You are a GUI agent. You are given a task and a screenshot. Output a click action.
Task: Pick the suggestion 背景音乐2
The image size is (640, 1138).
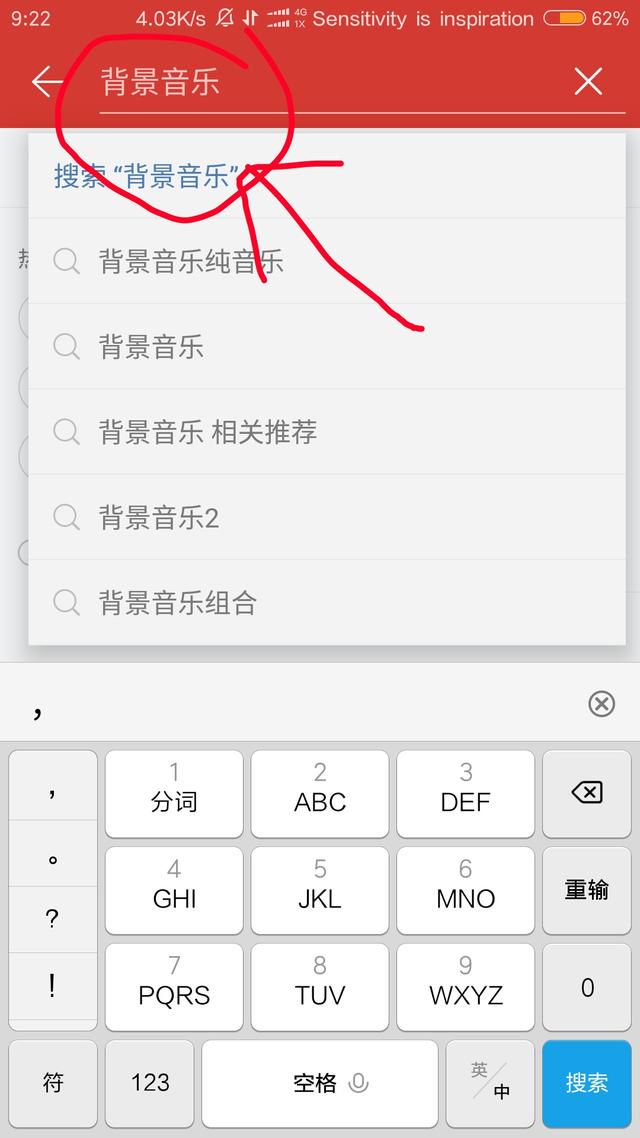(327, 517)
